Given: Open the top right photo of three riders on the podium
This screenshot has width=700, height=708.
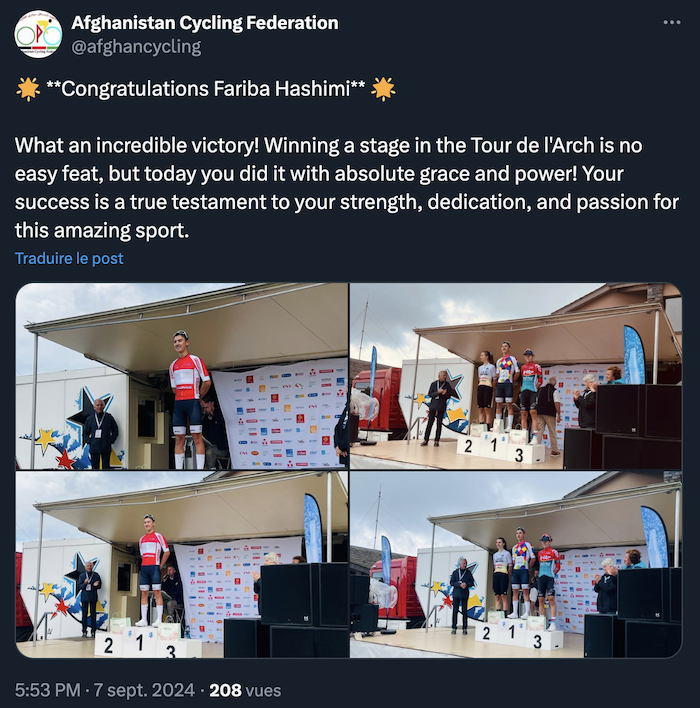Looking at the screenshot, I should 516,376.
